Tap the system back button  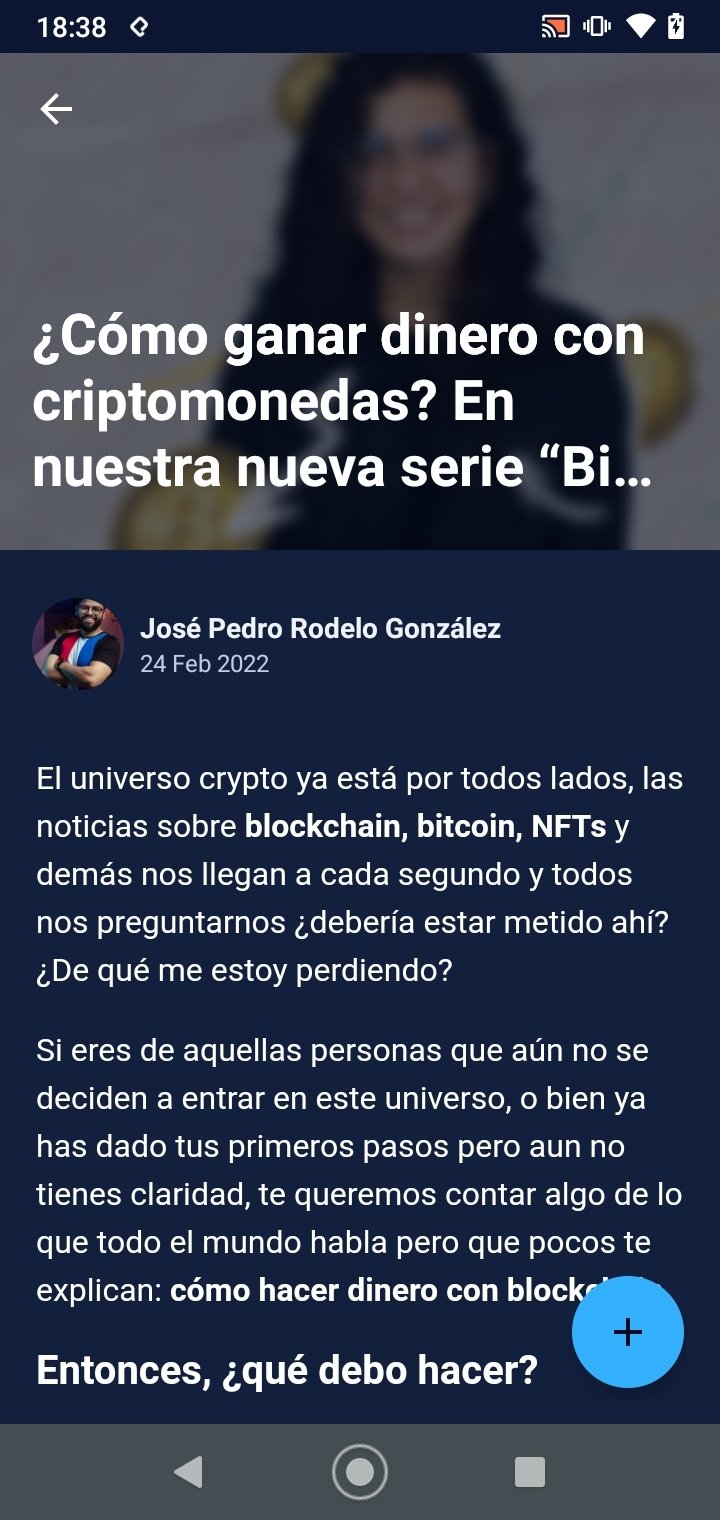click(188, 1472)
